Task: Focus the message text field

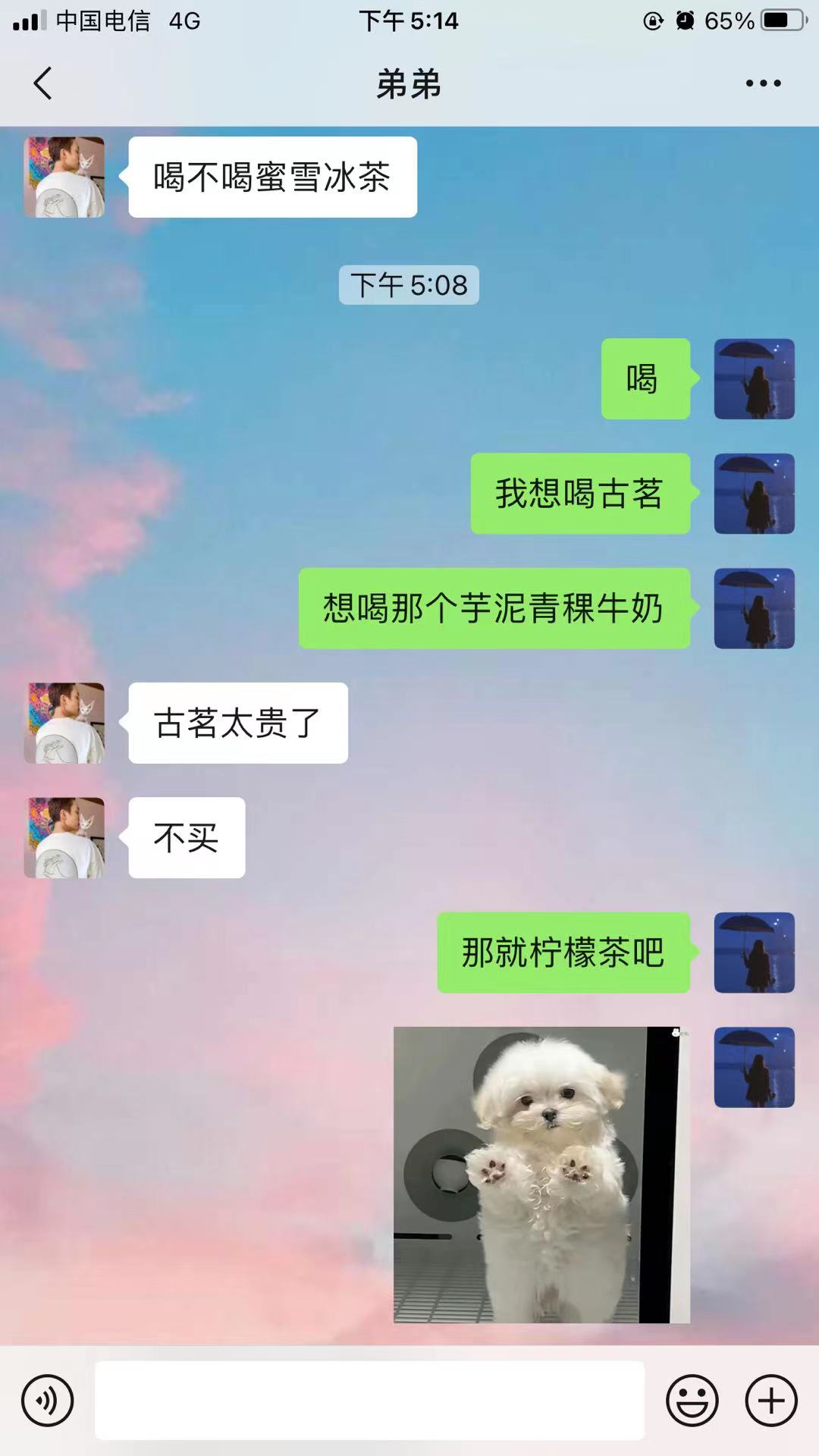Action: 369,1400
